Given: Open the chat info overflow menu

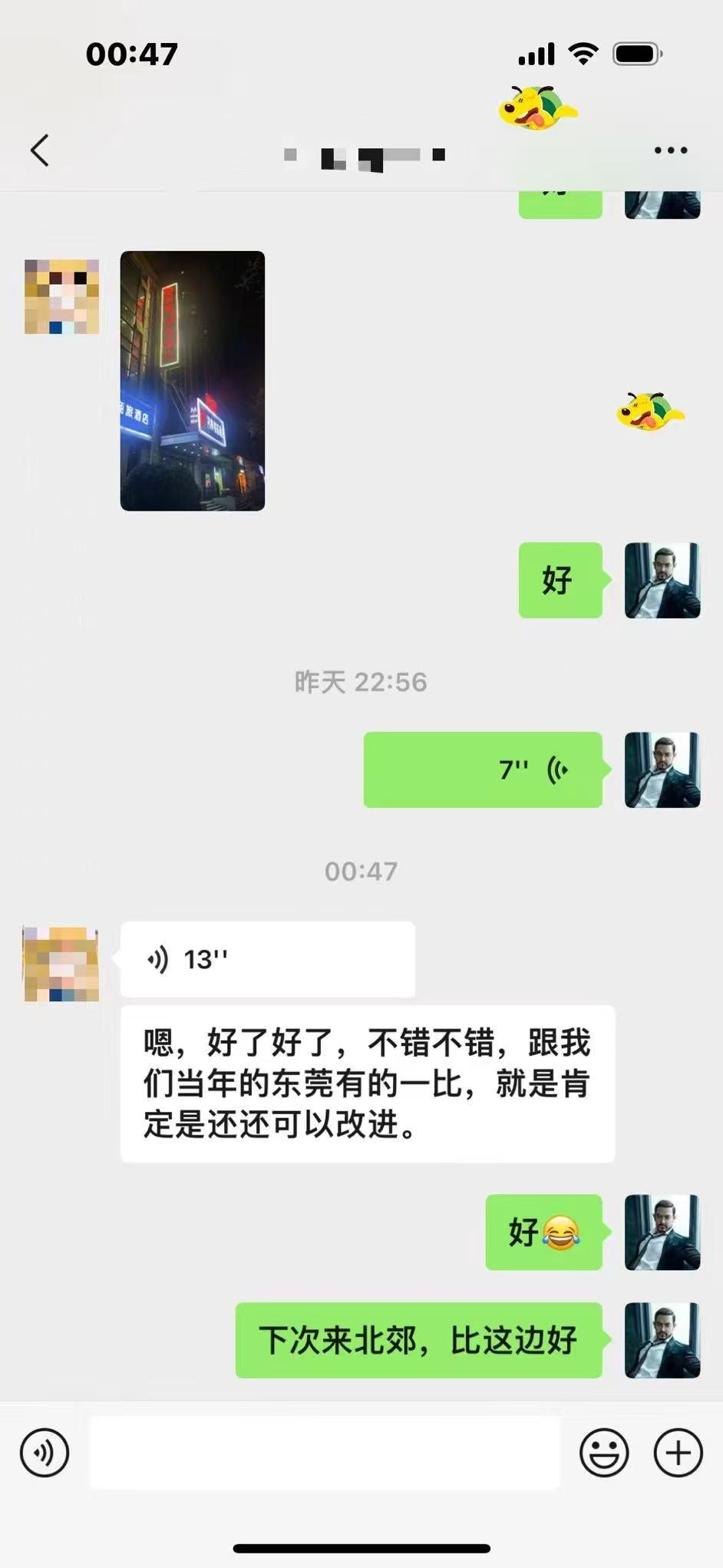Looking at the screenshot, I should (x=670, y=151).
